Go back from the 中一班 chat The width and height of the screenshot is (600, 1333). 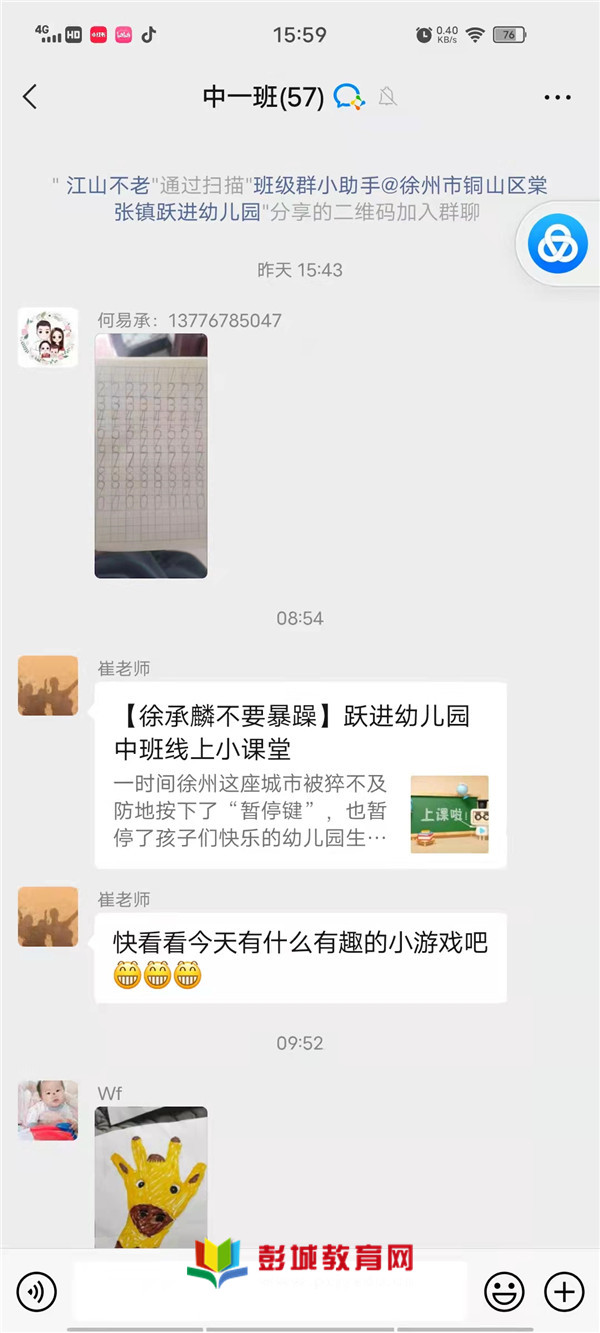pos(30,97)
